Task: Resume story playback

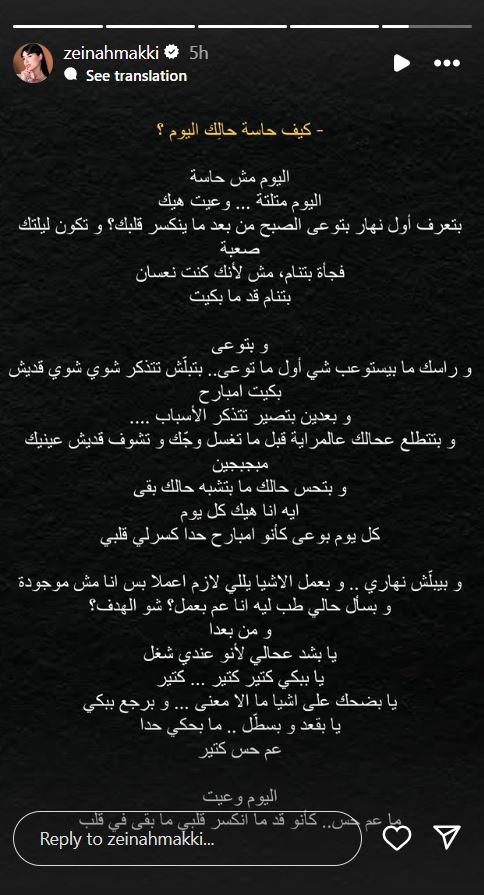Action: pyautogui.click(x=402, y=63)
